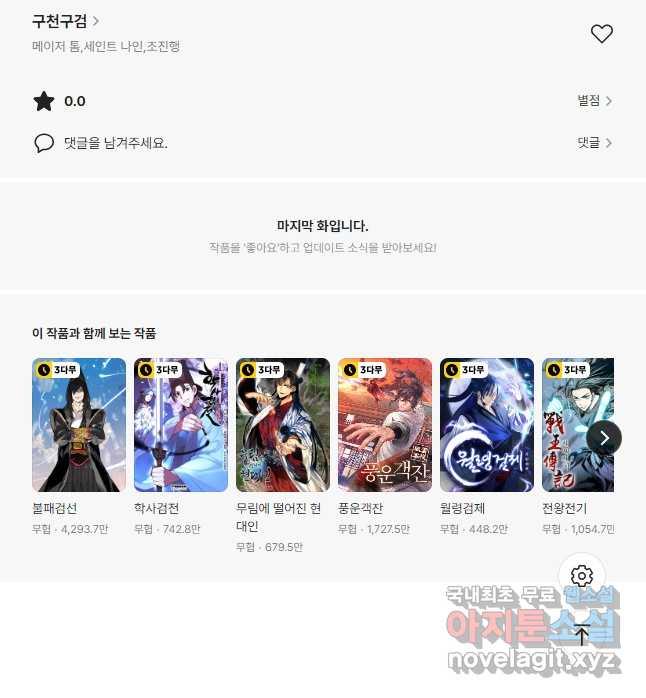Open the 댓글 comments section

(x=594, y=143)
